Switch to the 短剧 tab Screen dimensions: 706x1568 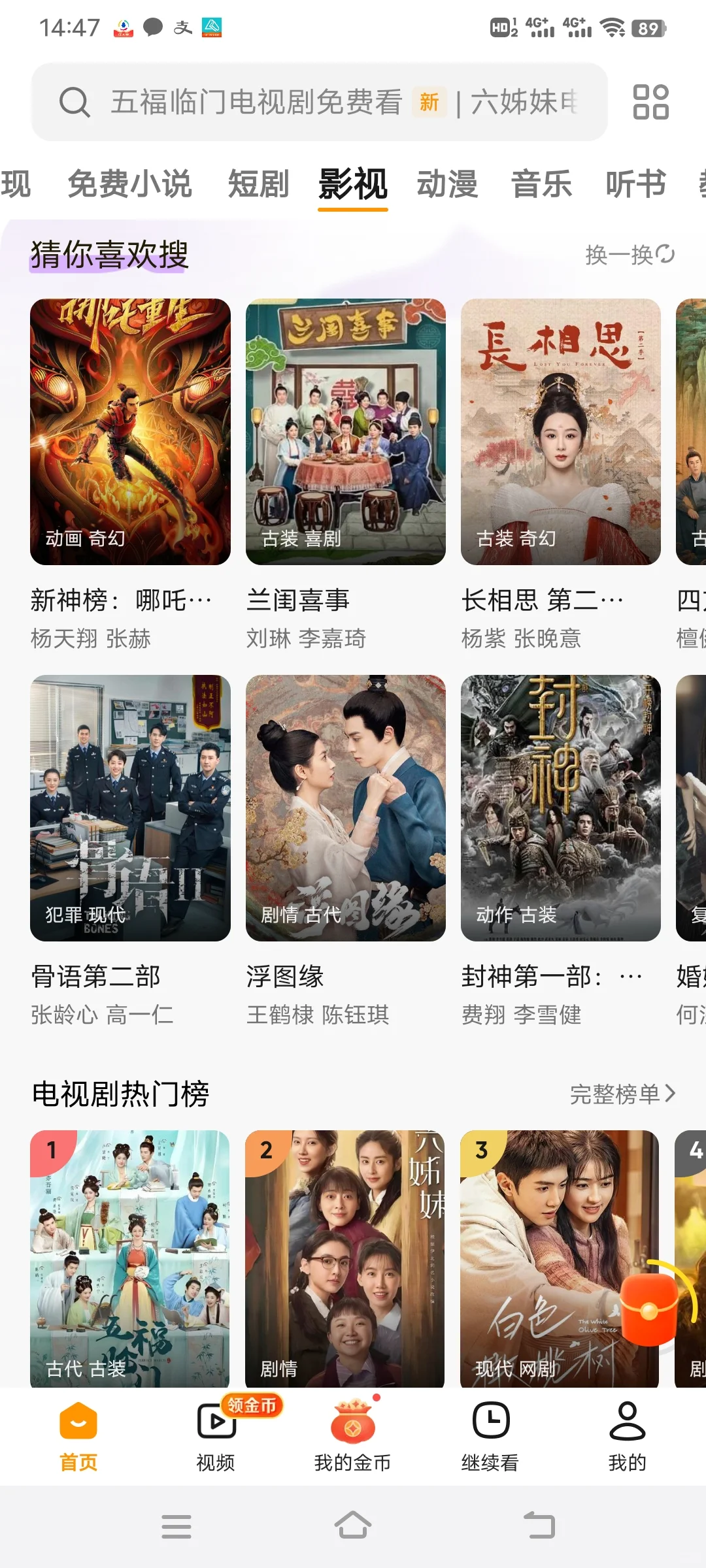point(258,184)
